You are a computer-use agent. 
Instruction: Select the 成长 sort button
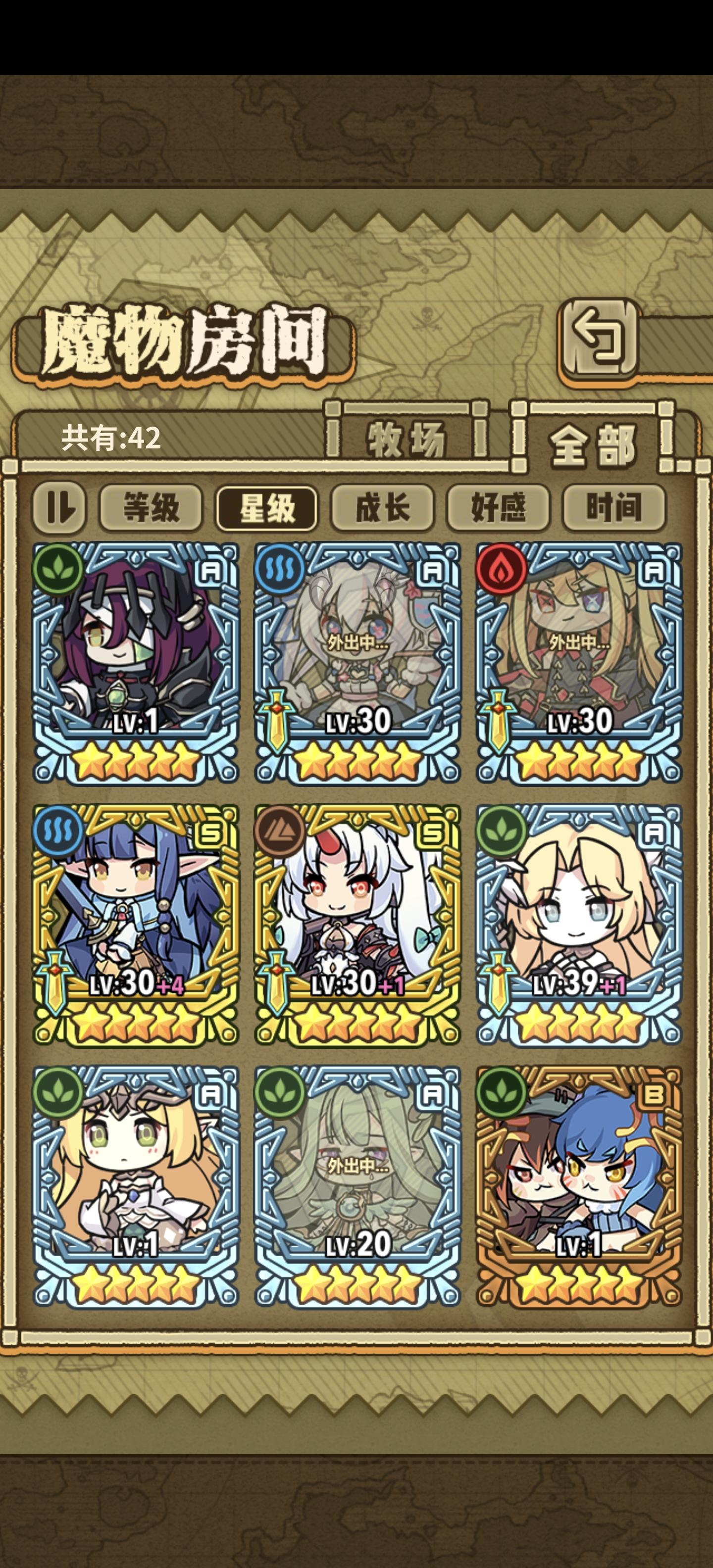382,511
